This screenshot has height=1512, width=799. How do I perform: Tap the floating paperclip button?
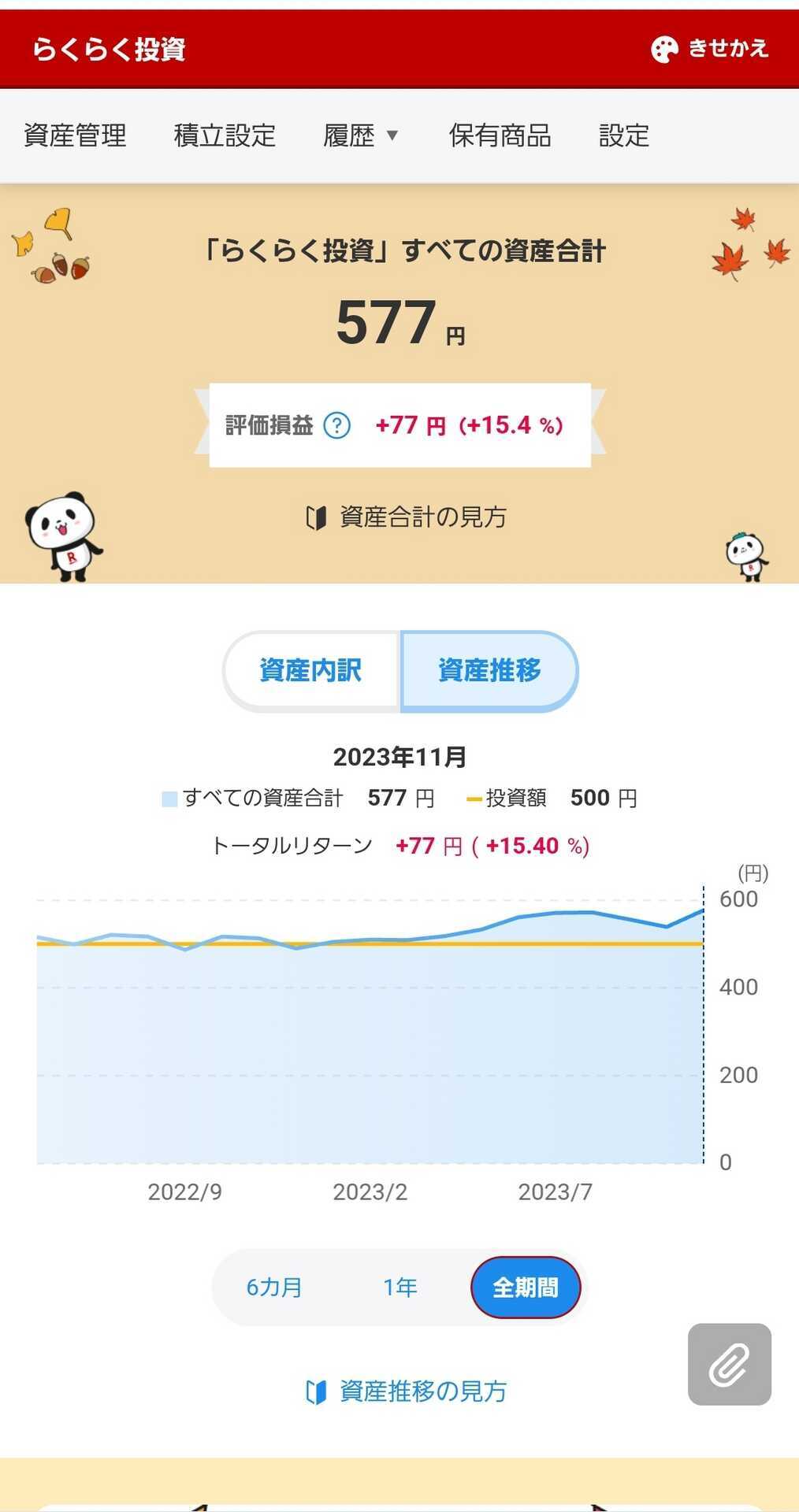tap(730, 1365)
